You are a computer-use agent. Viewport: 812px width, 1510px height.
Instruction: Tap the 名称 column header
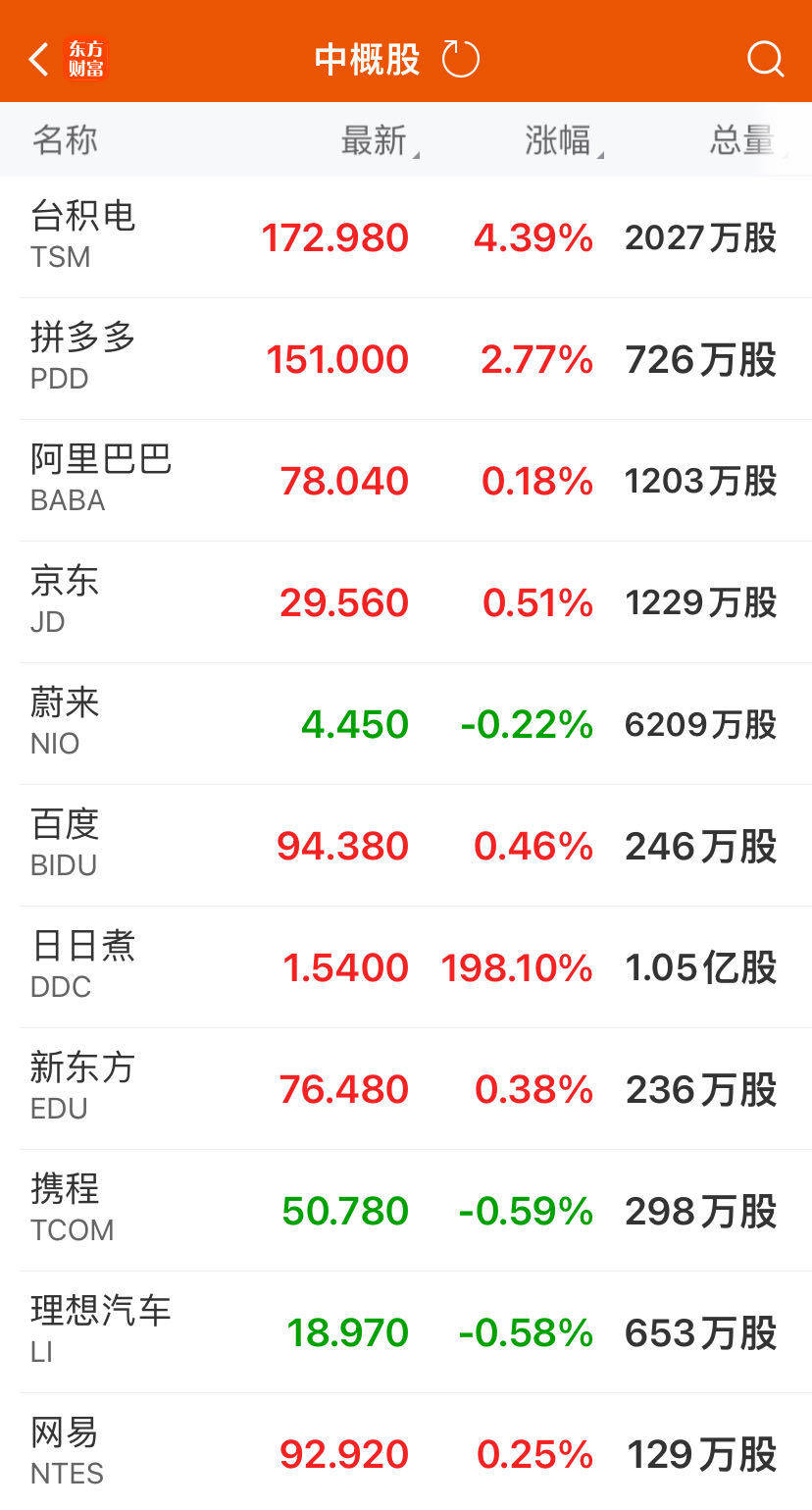coord(64,140)
